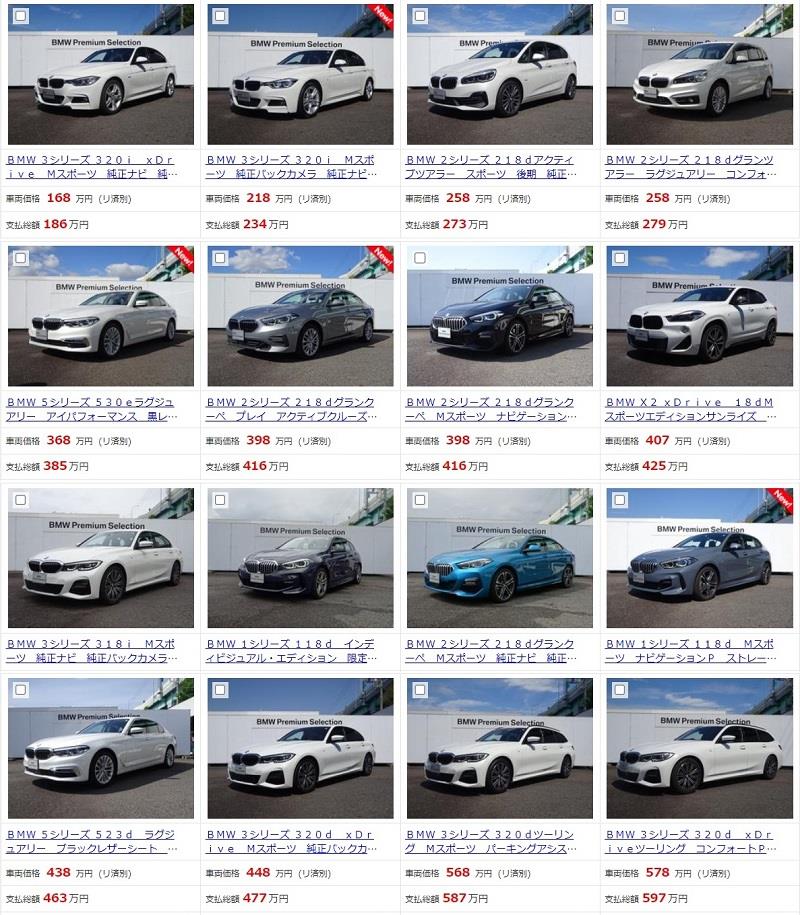Screen dimensions: 800x915
Task: View the BMW X2 xDrive car image
Action: point(700,317)
